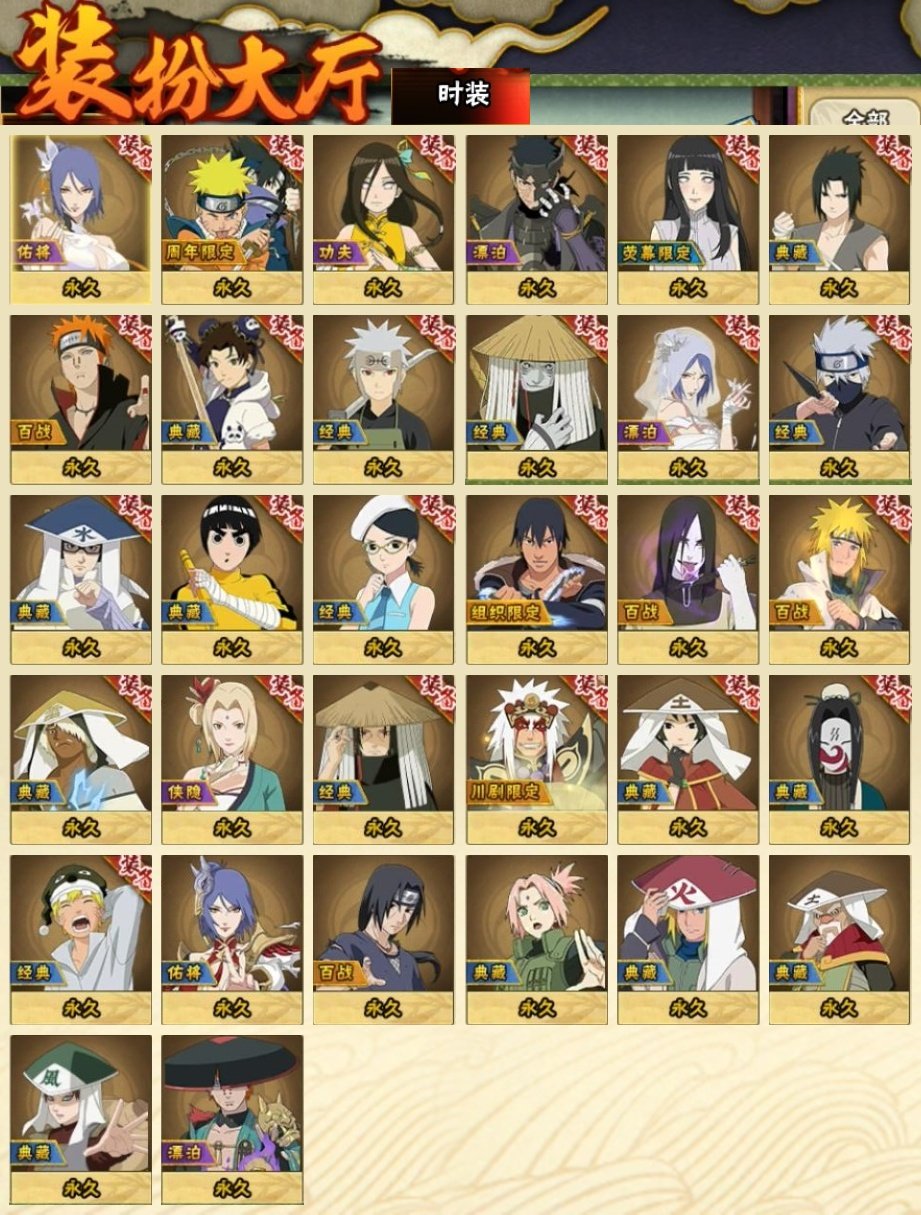Viewport: 921px width, 1215px height.
Task: Choose the 百战 Minato costume card
Action: point(839,578)
